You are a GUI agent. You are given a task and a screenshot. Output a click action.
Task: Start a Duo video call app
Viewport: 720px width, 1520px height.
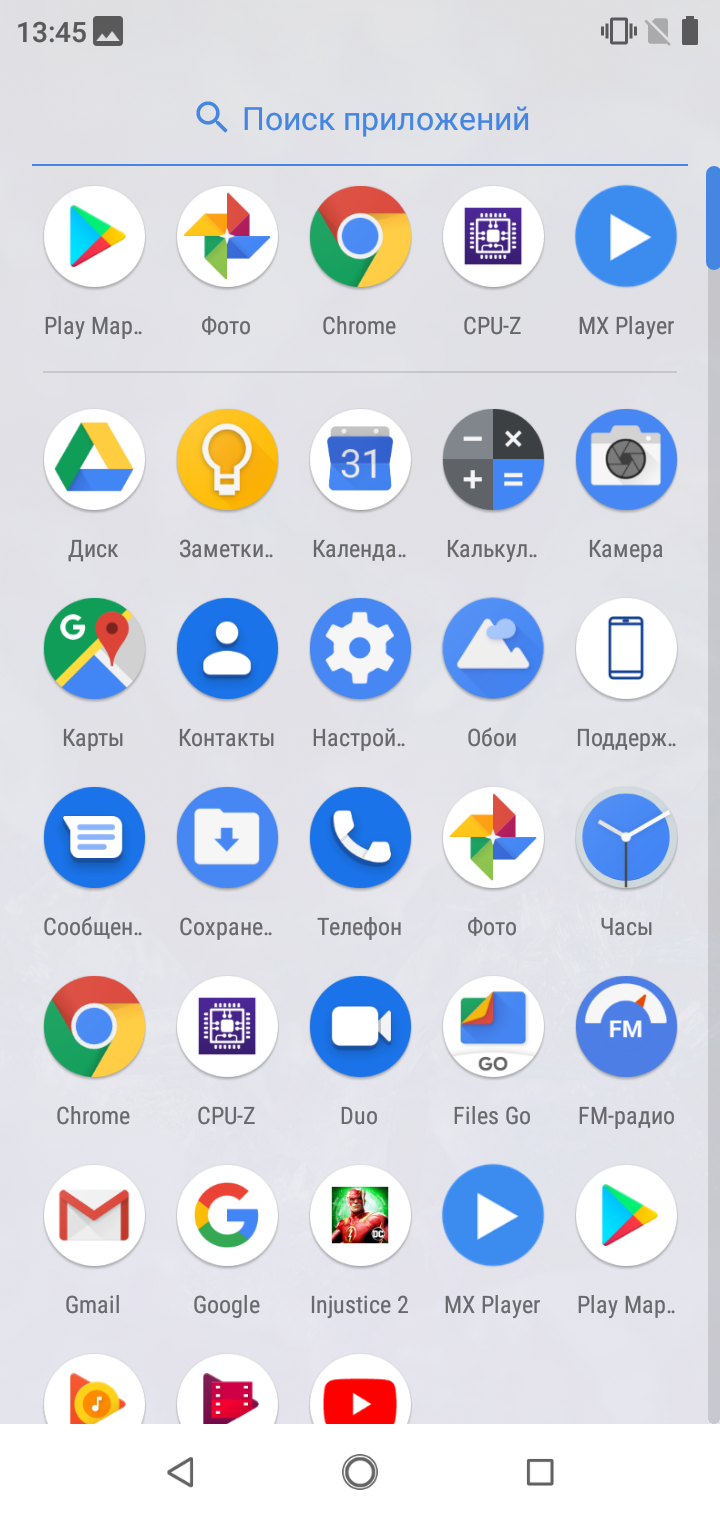coord(360,1027)
